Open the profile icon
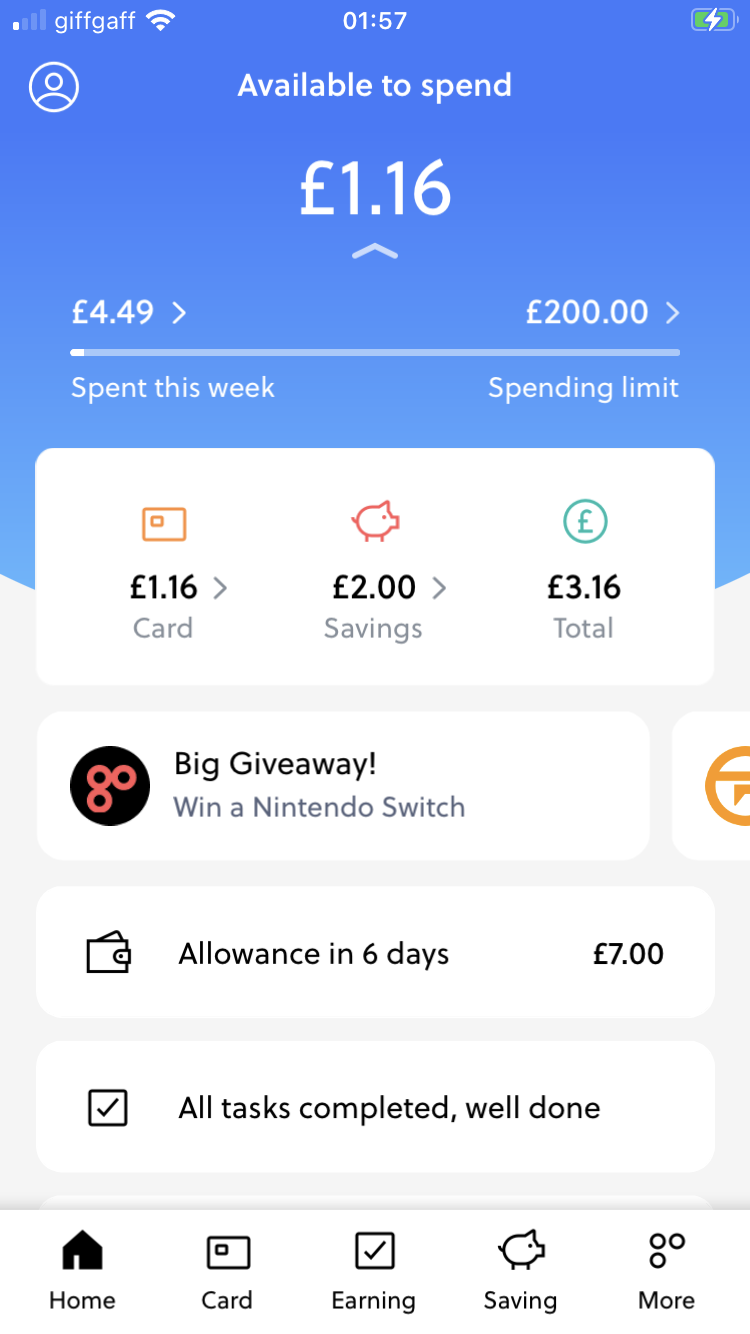 (54, 87)
